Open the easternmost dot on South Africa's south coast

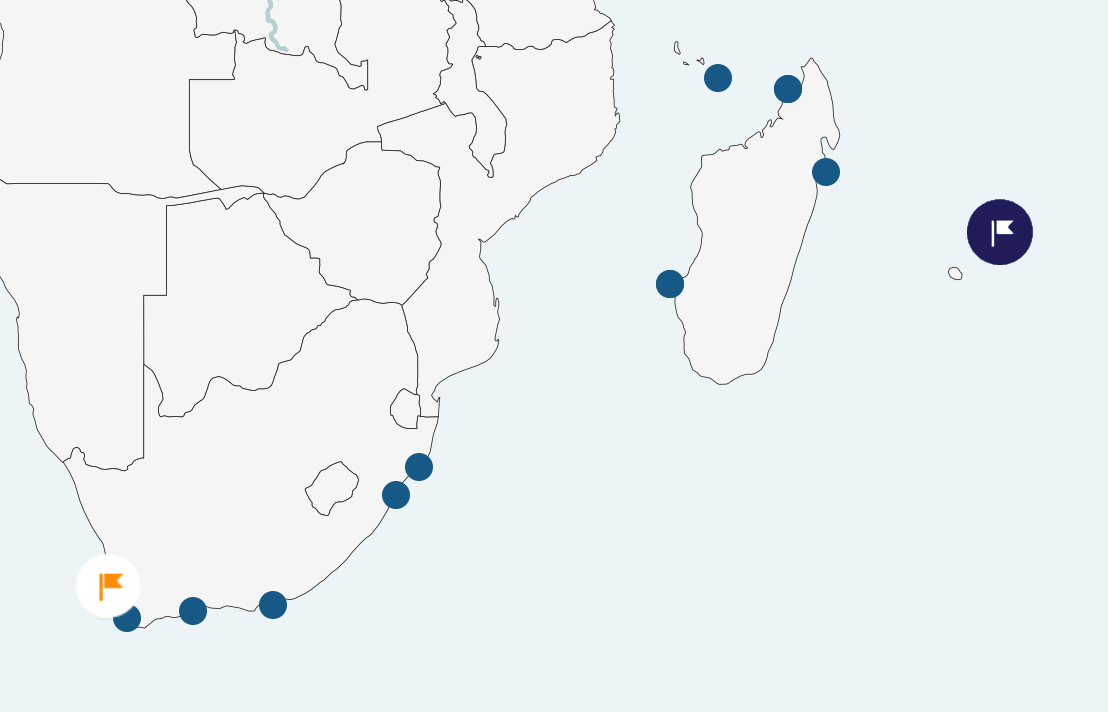coord(273,605)
